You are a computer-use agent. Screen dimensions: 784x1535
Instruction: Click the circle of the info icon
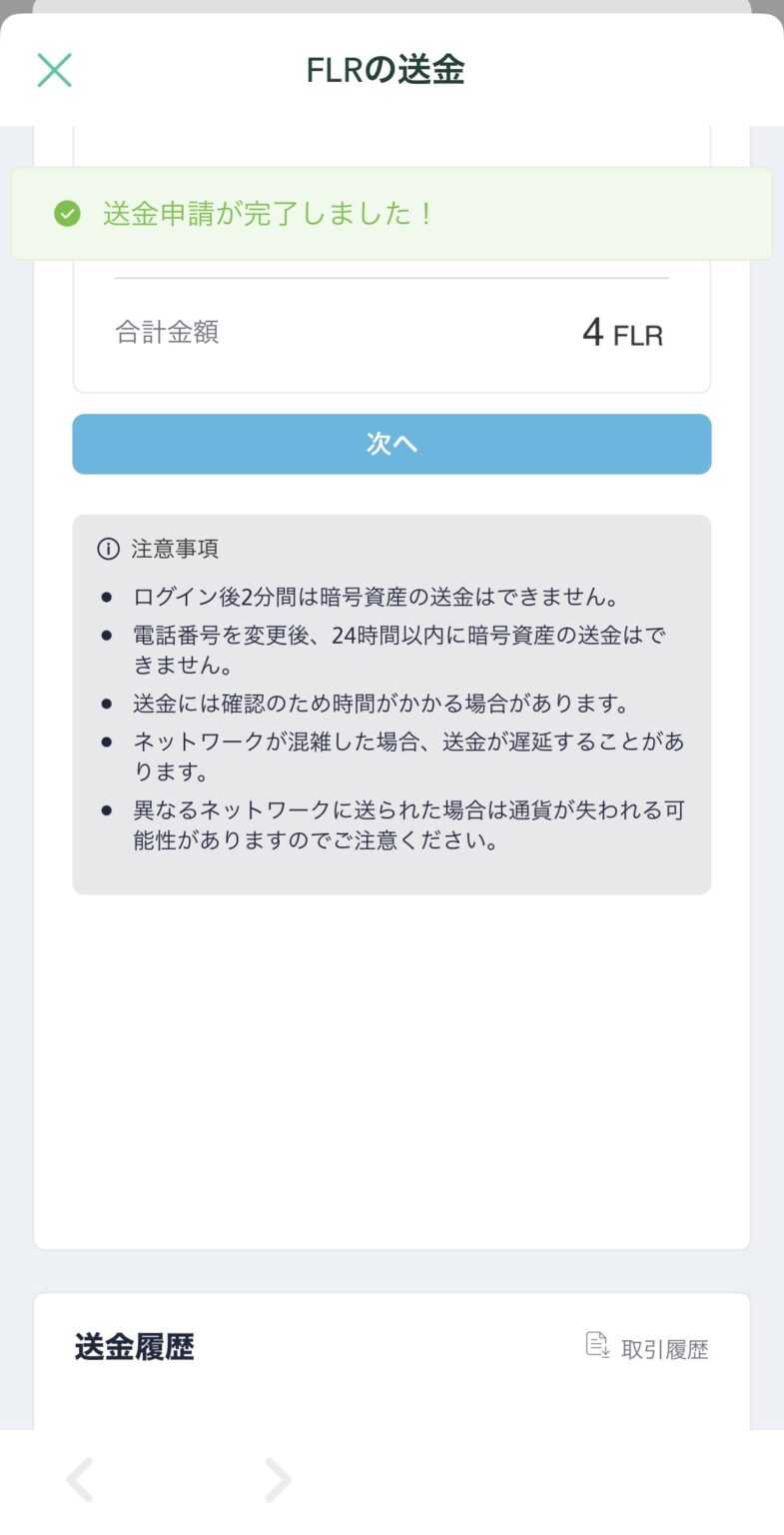(x=107, y=548)
